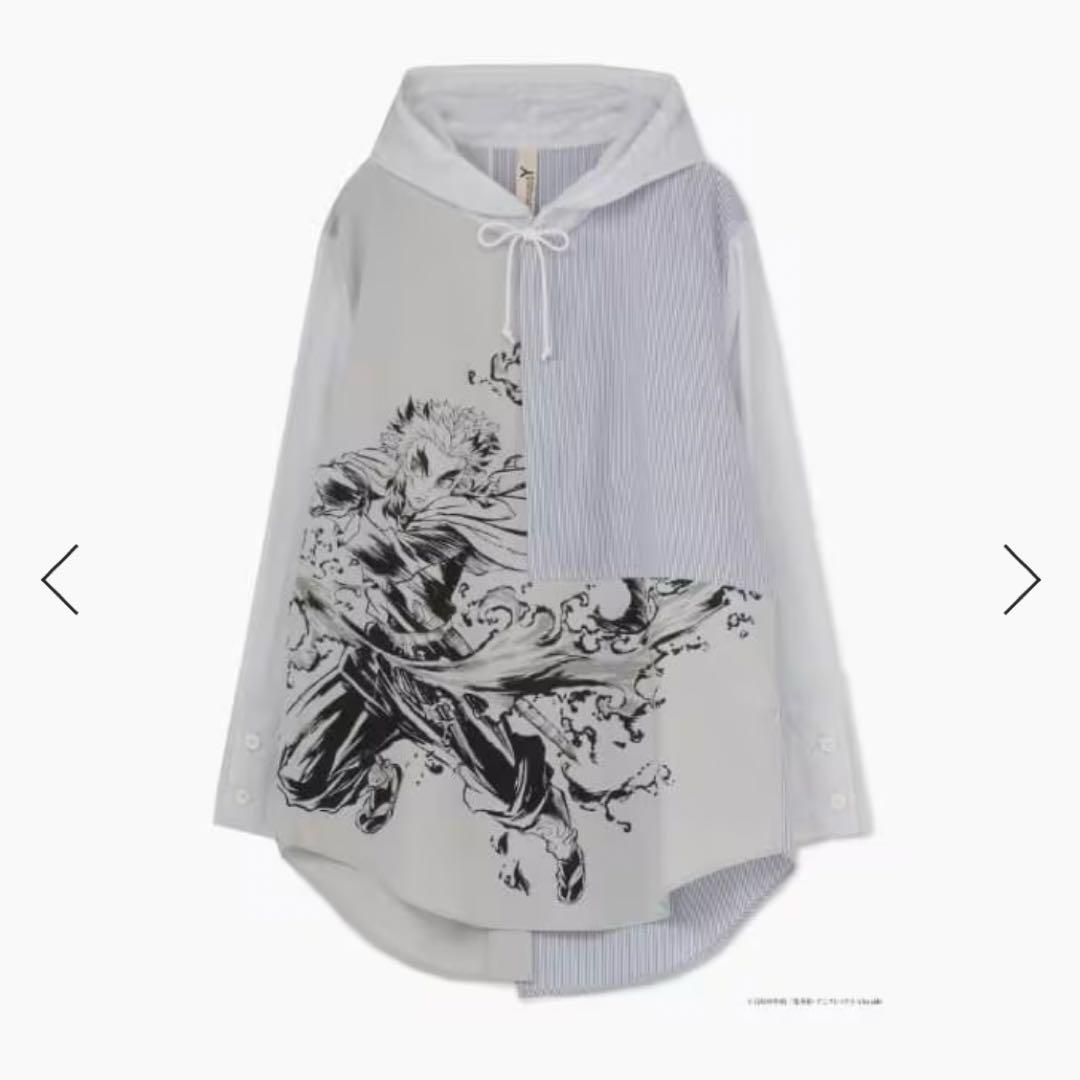The height and width of the screenshot is (1080, 1080).
Task: Go to the previous product image
Action: coord(59,579)
